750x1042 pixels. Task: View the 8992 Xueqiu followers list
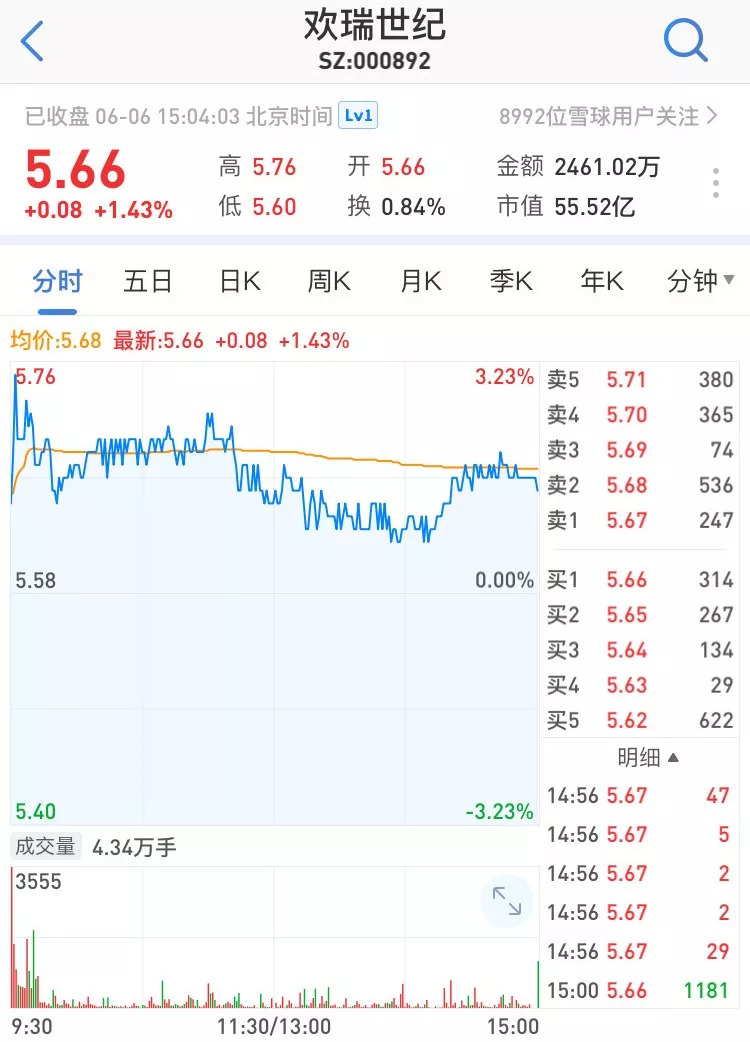tap(608, 117)
